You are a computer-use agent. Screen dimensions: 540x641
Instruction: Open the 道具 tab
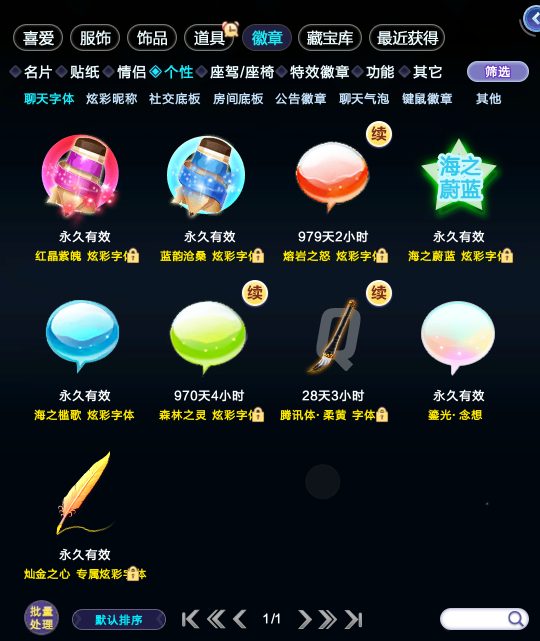point(209,38)
